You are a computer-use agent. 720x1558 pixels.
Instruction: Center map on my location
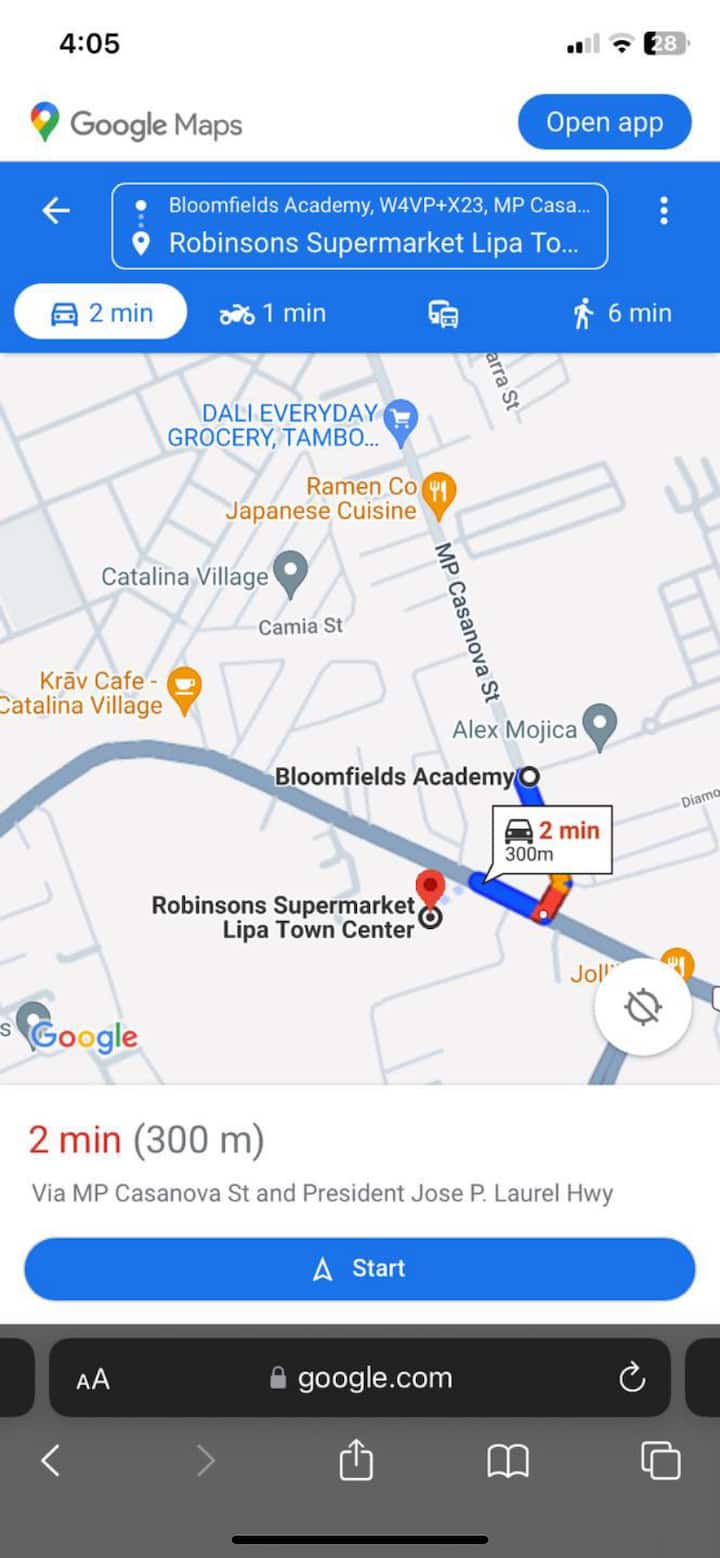pos(642,1007)
